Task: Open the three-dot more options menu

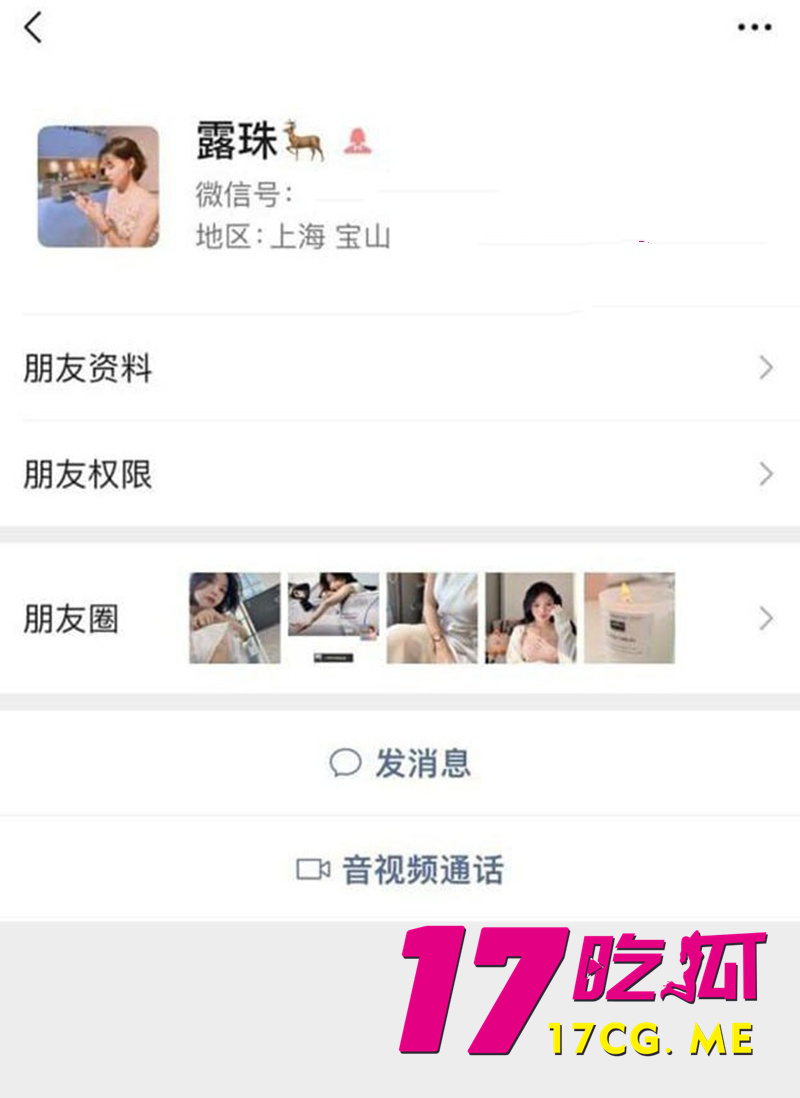Action: (754, 28)
